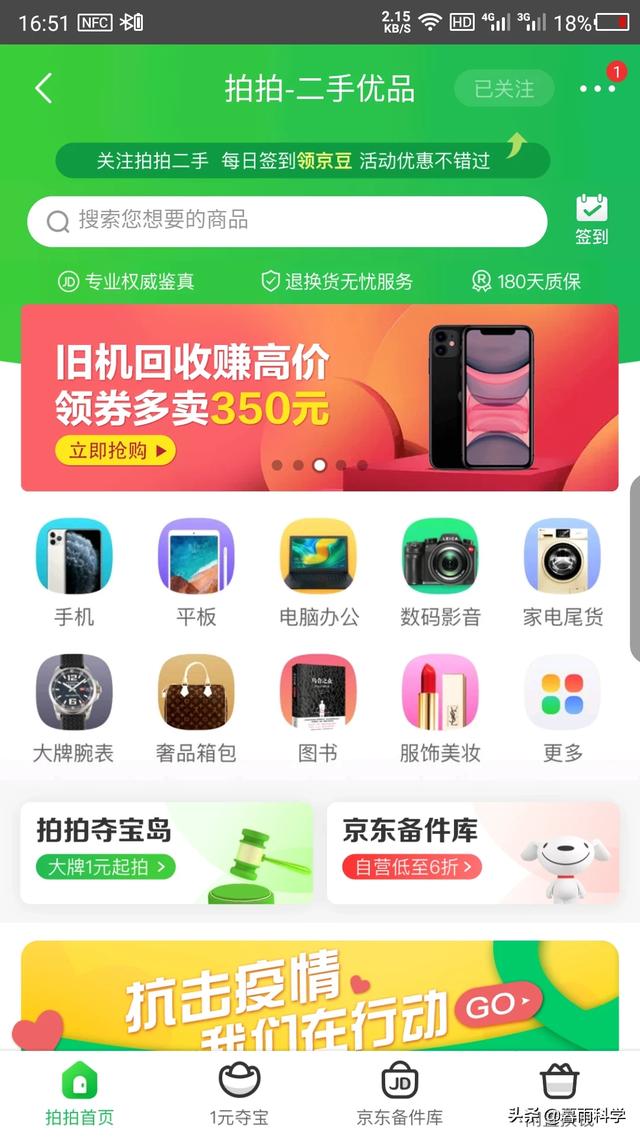The height and width of the screenshot is (1138, 640).
Task: Open the three-dot overflow menu
Action: (x=597, y=89)
